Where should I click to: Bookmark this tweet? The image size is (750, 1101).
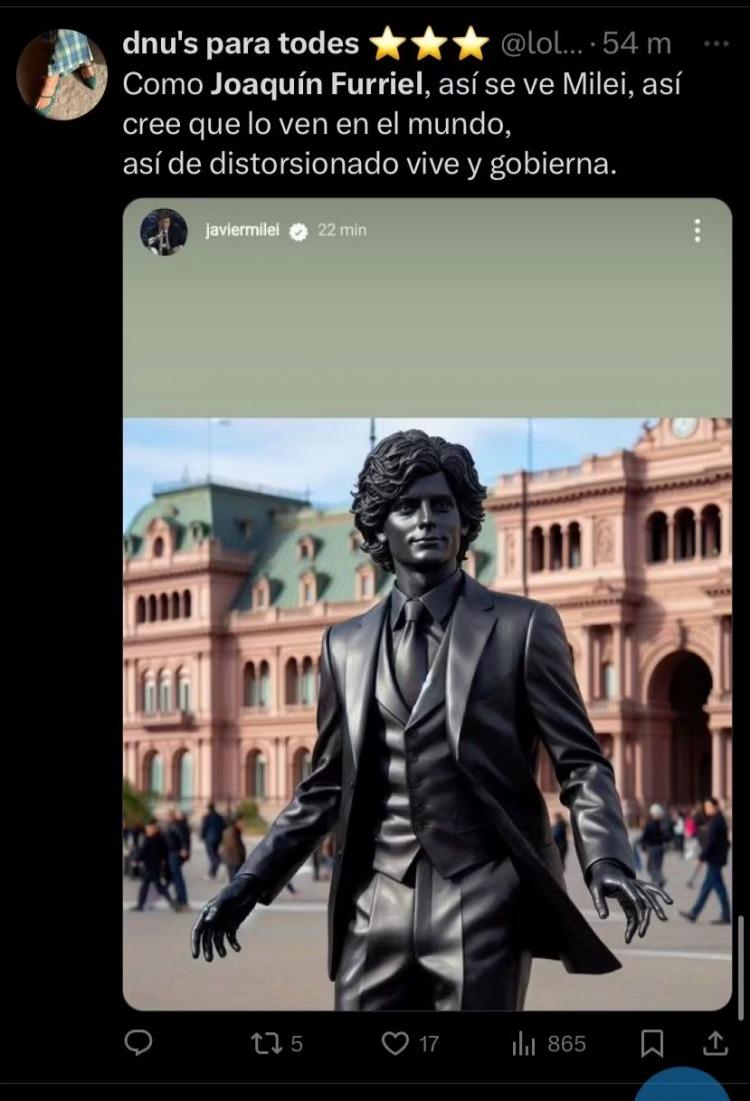pos(652,1043)
